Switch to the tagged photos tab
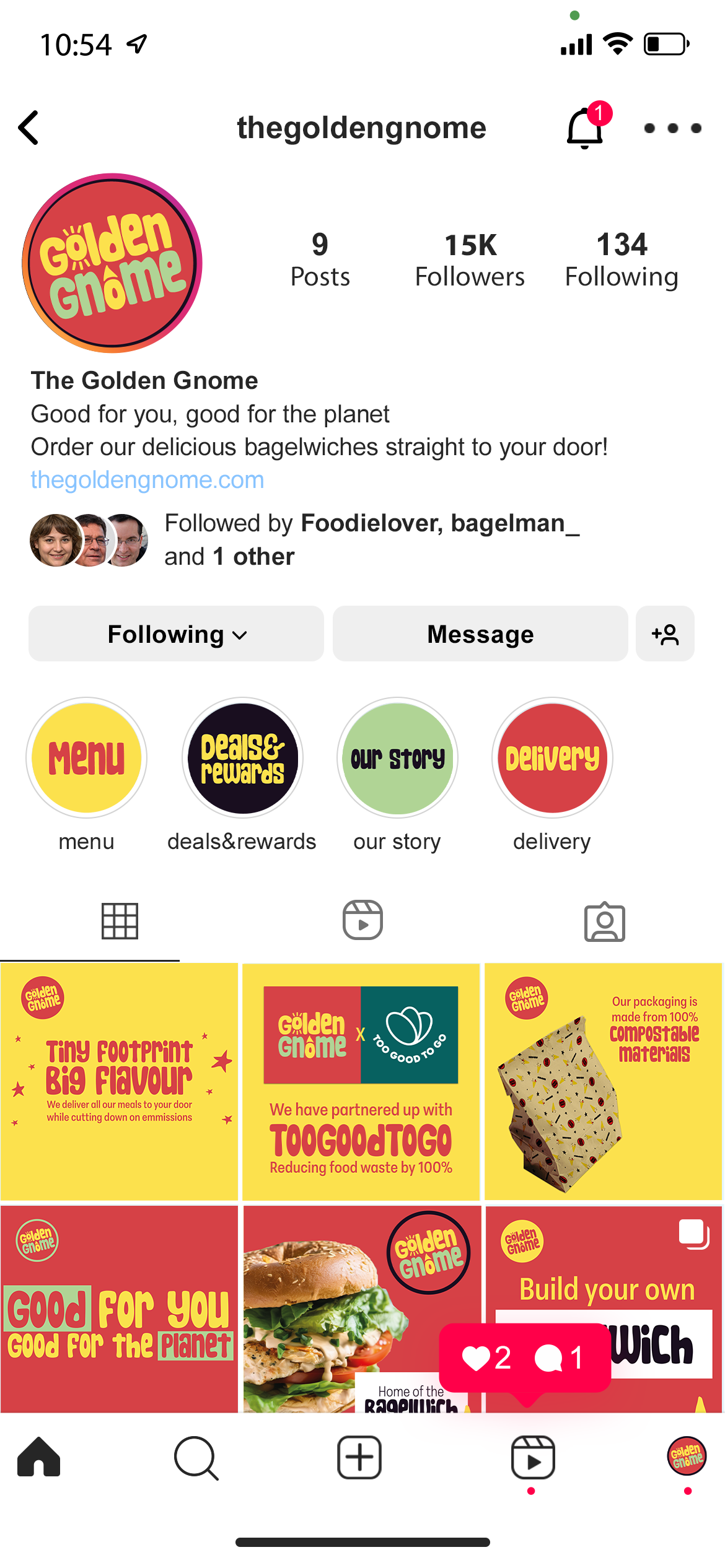This screenshot has height=1568, width=725. pos(605,921)
